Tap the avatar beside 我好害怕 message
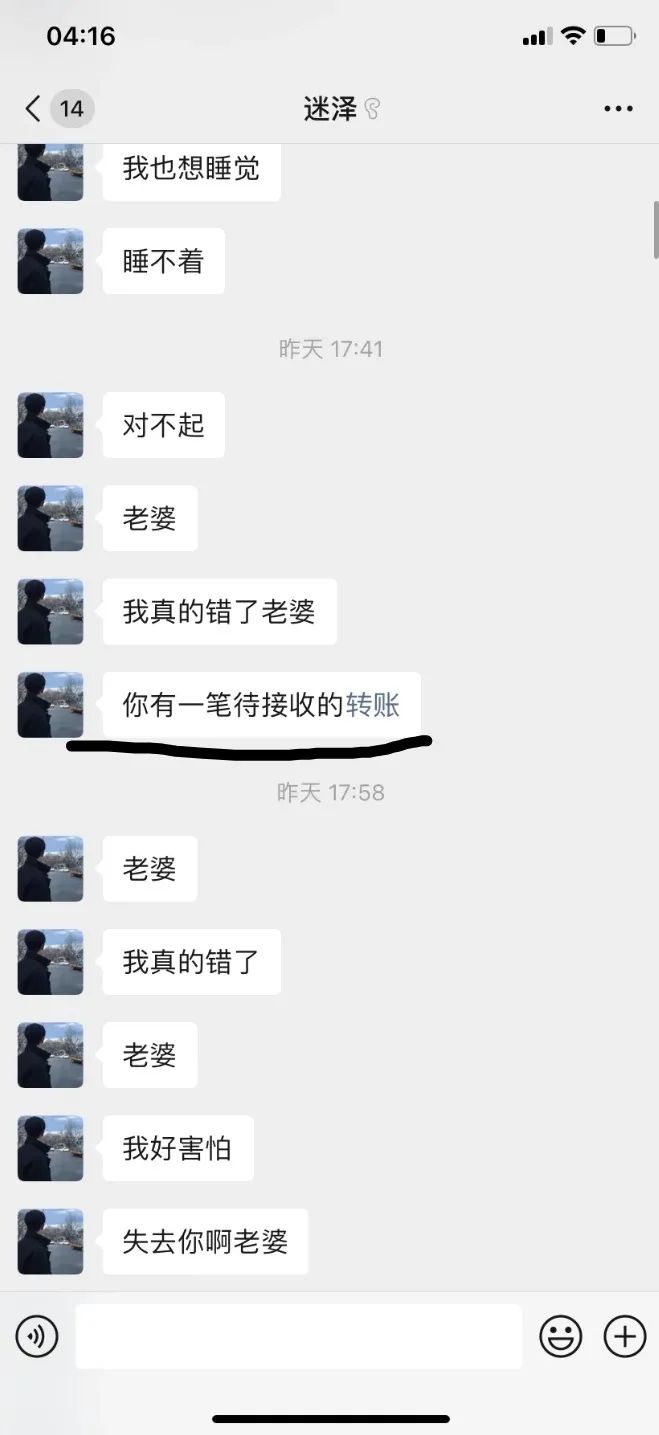This screenshot has height=1435, width=659. click(x=50, y=1148)
